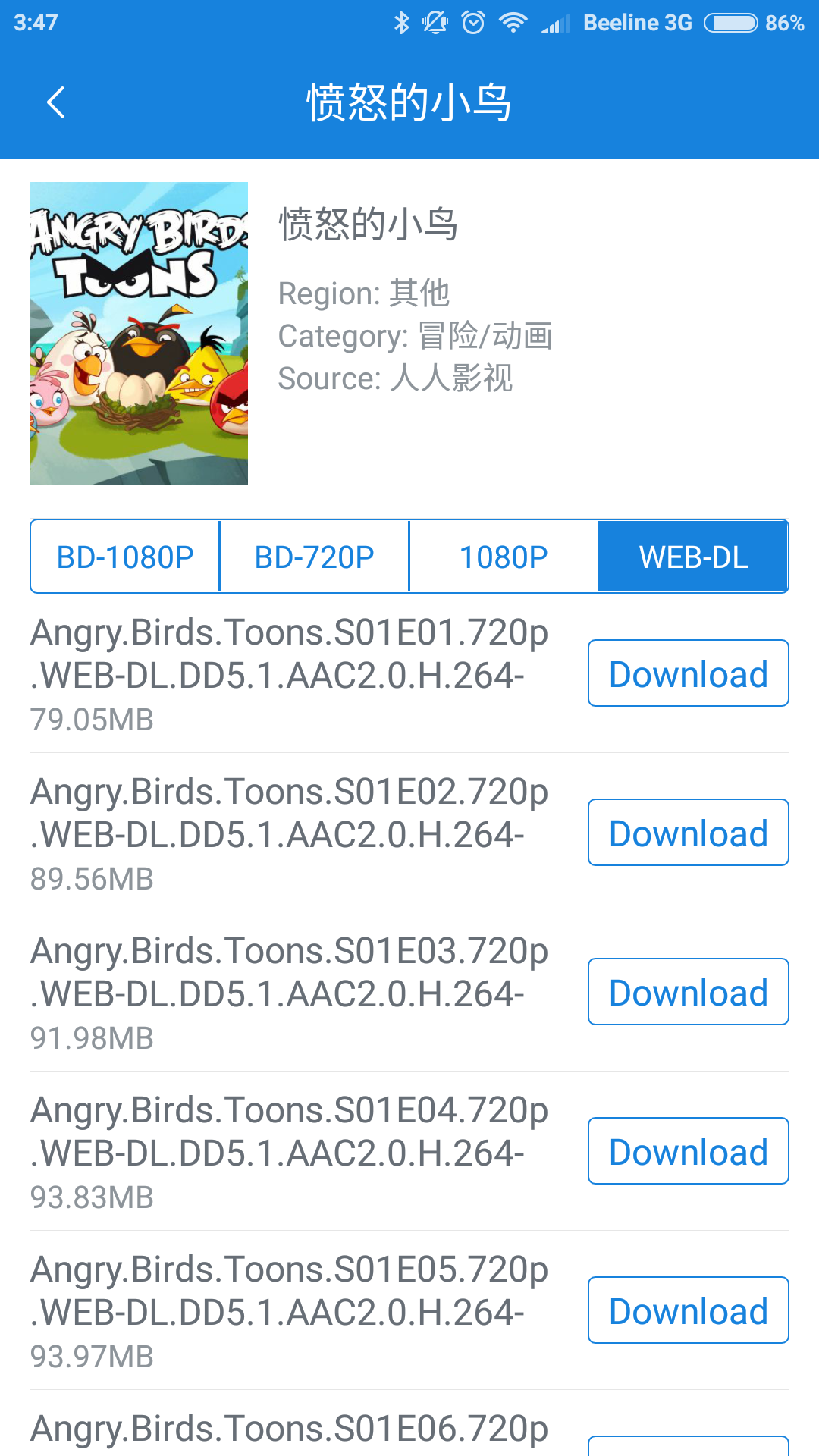Get the S01E04 file with Download
Viewport: 819px width, 1456px height.
point(688,1151)
